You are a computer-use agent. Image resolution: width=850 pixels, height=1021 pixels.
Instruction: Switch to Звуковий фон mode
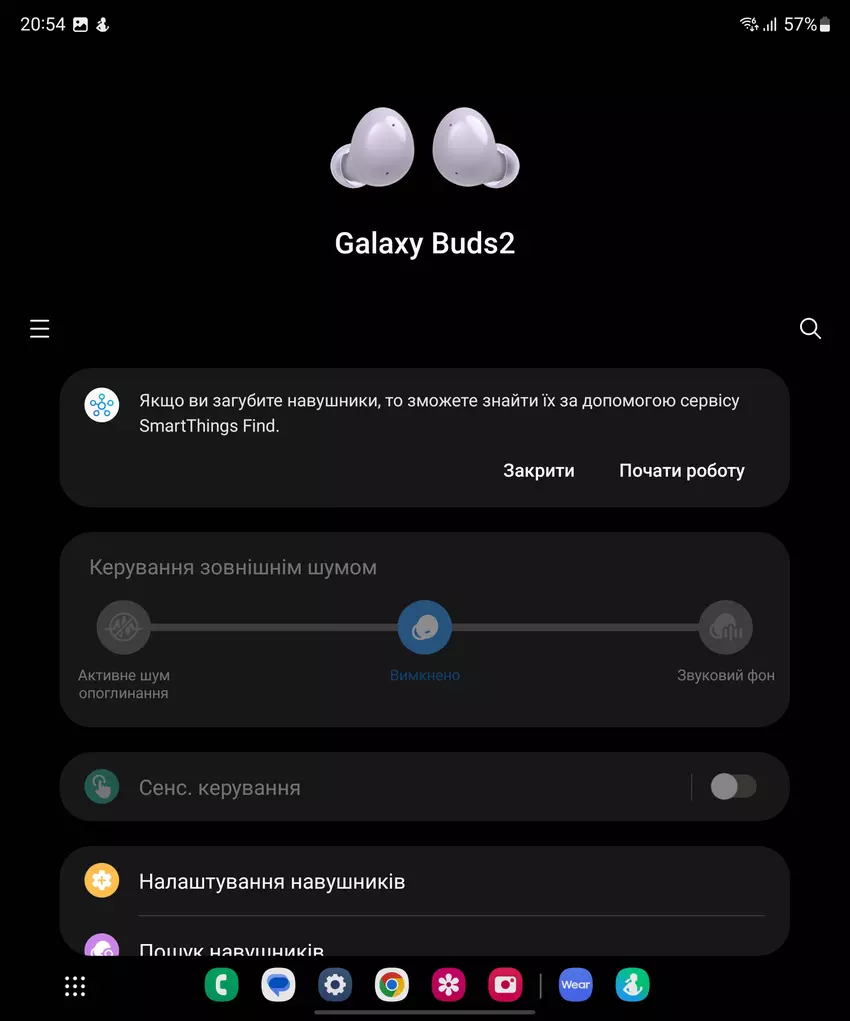click(725, 628)
